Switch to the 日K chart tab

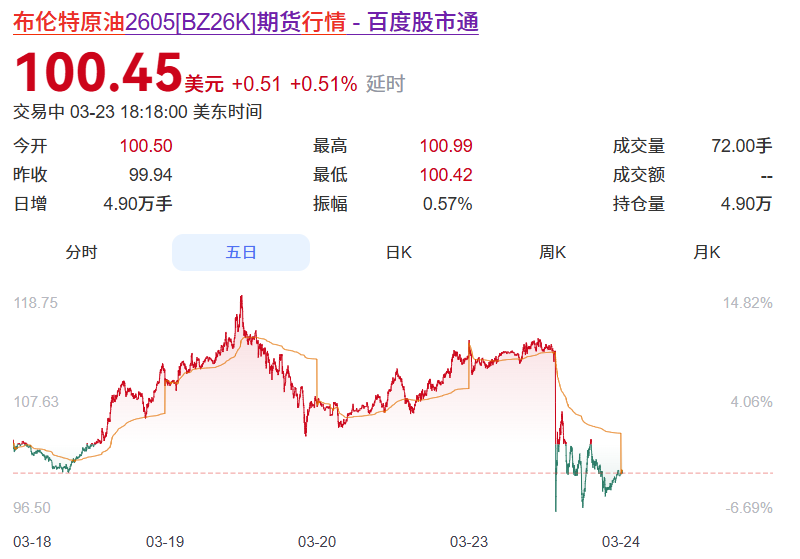point(399,252)
